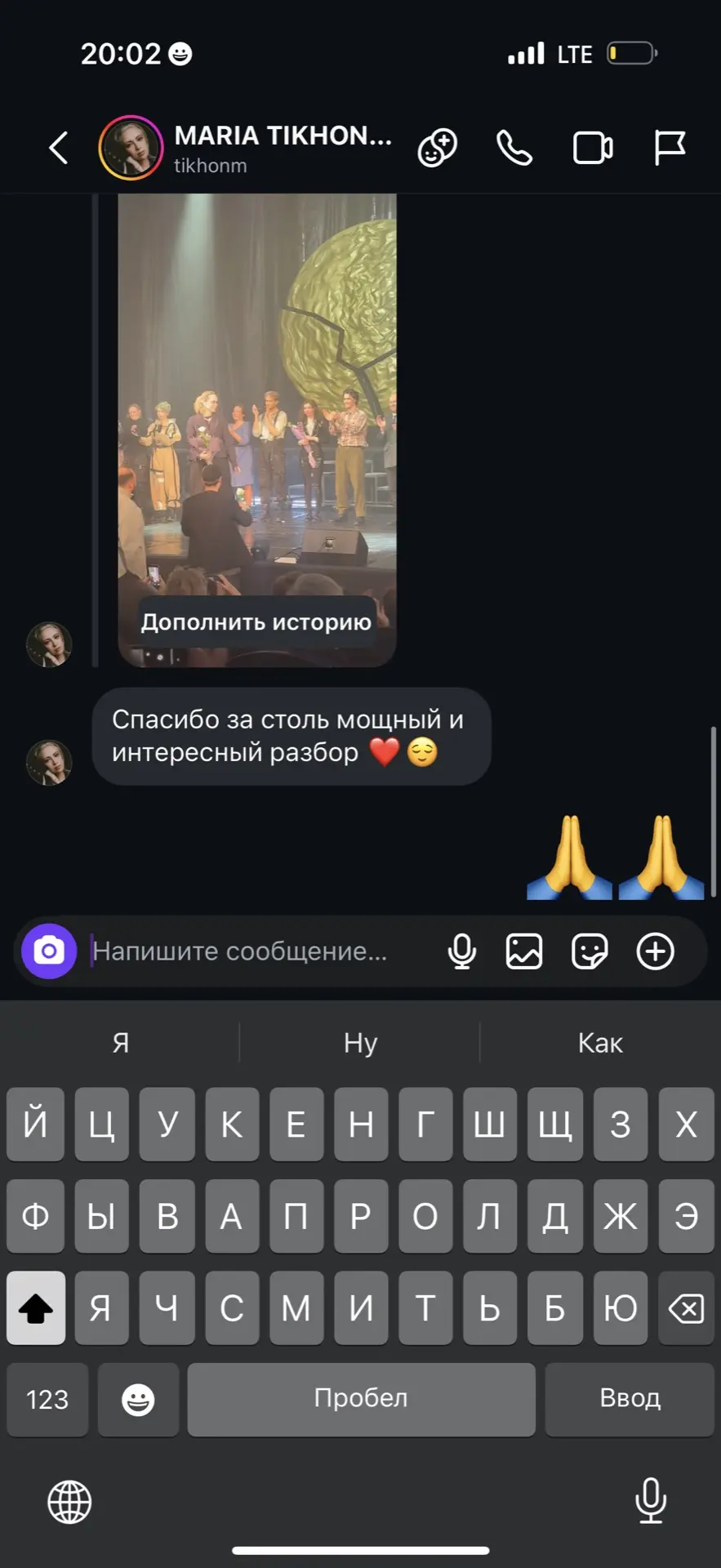Open the camera from the message bar
Screen dimensions: 721x1568
49,951
